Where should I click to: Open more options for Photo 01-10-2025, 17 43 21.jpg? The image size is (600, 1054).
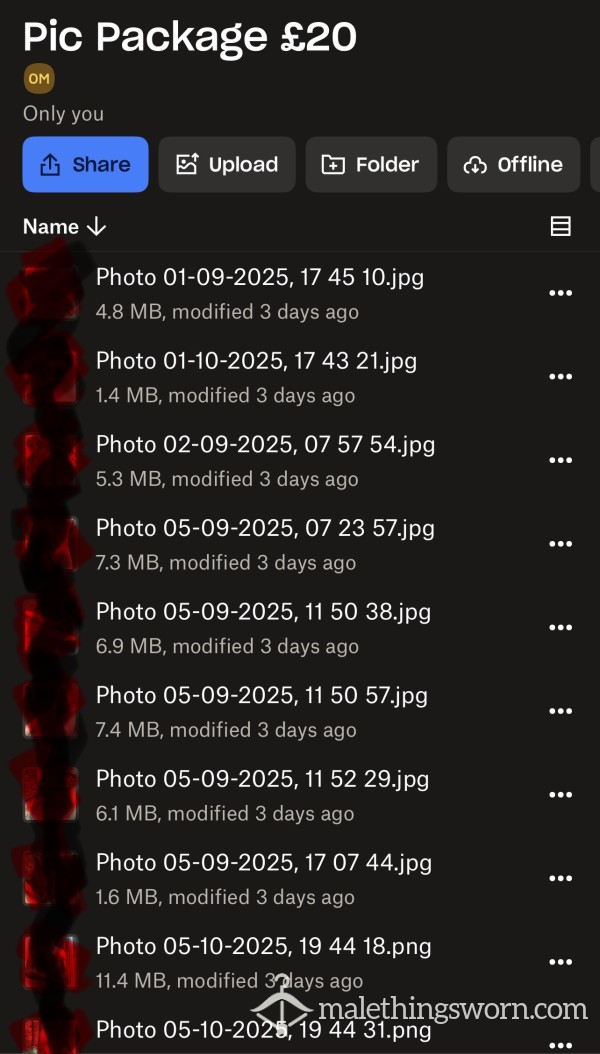point(560,377)
